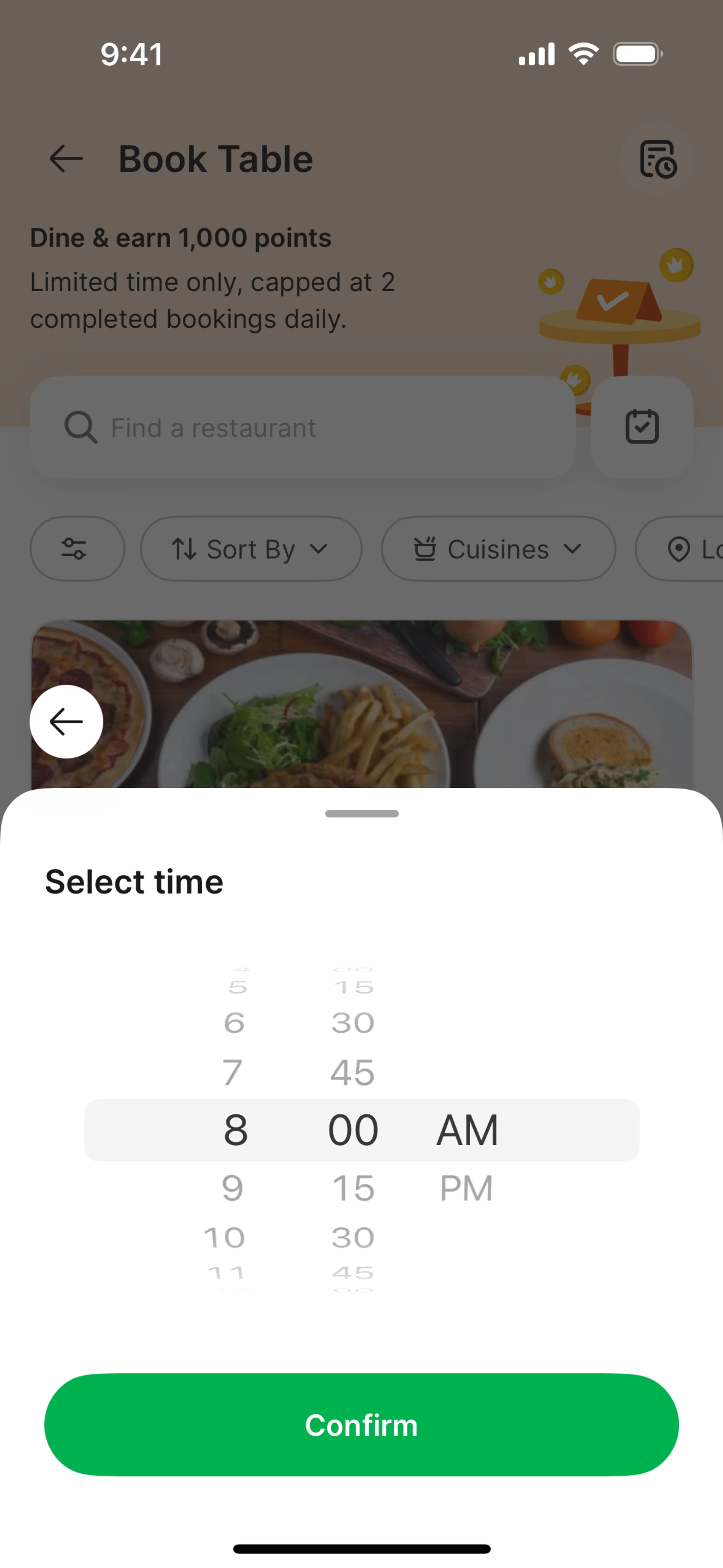Pick hour 9 in the picker

click(x=232, y=1188)
